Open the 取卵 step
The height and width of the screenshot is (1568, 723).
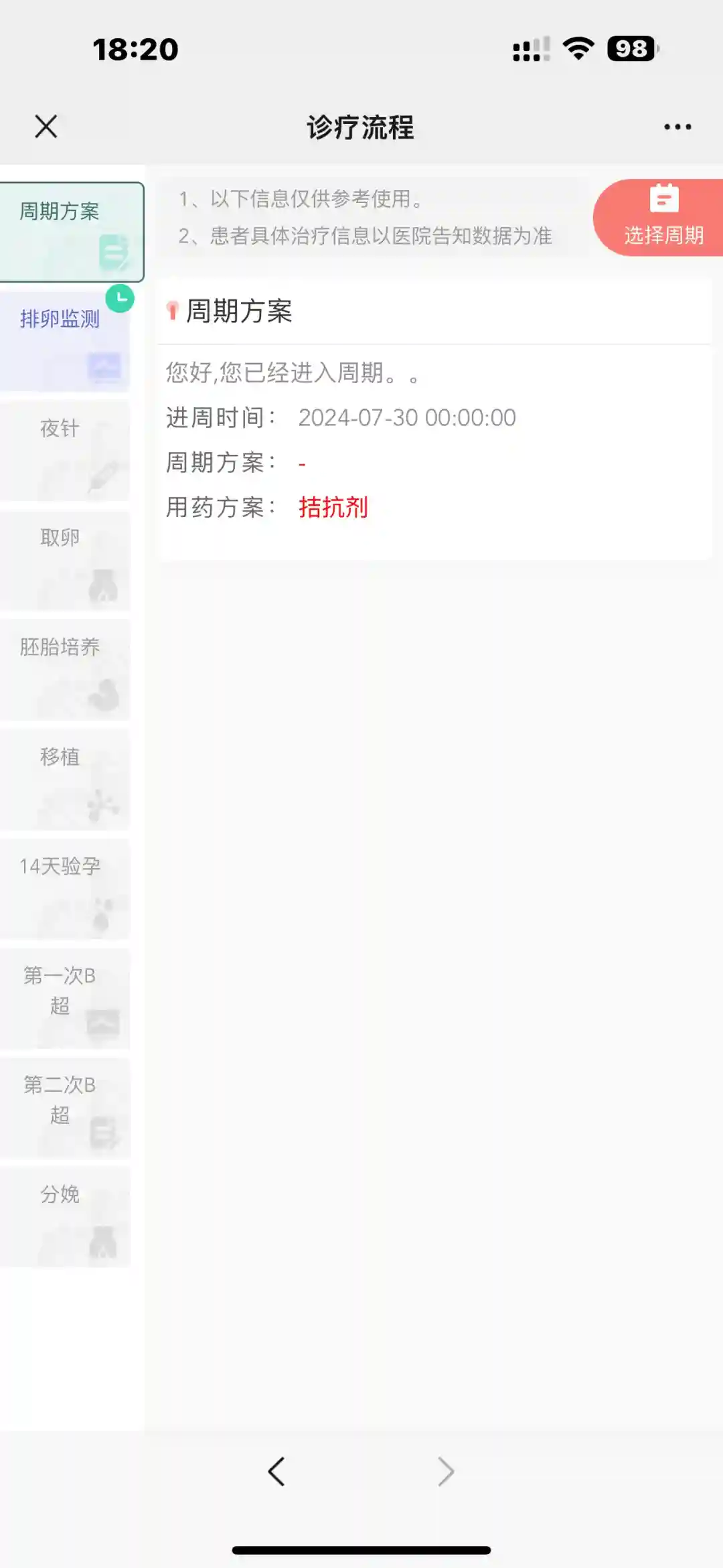(65, 560)
